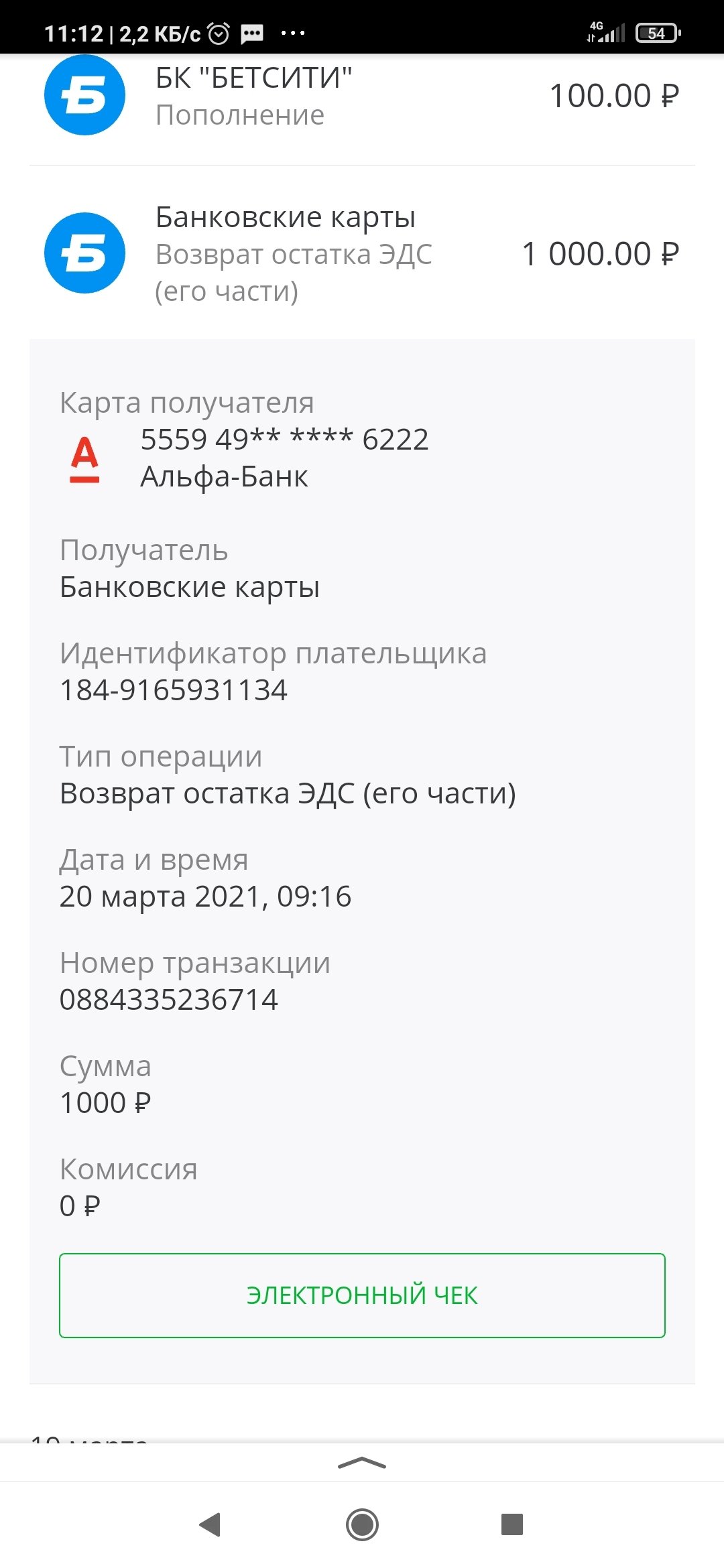Open the ЭЛЕКТРОННЫЙ ЧЕК receipt
This screenshot has height=1568, width=724.
(x=362, y=1295)
